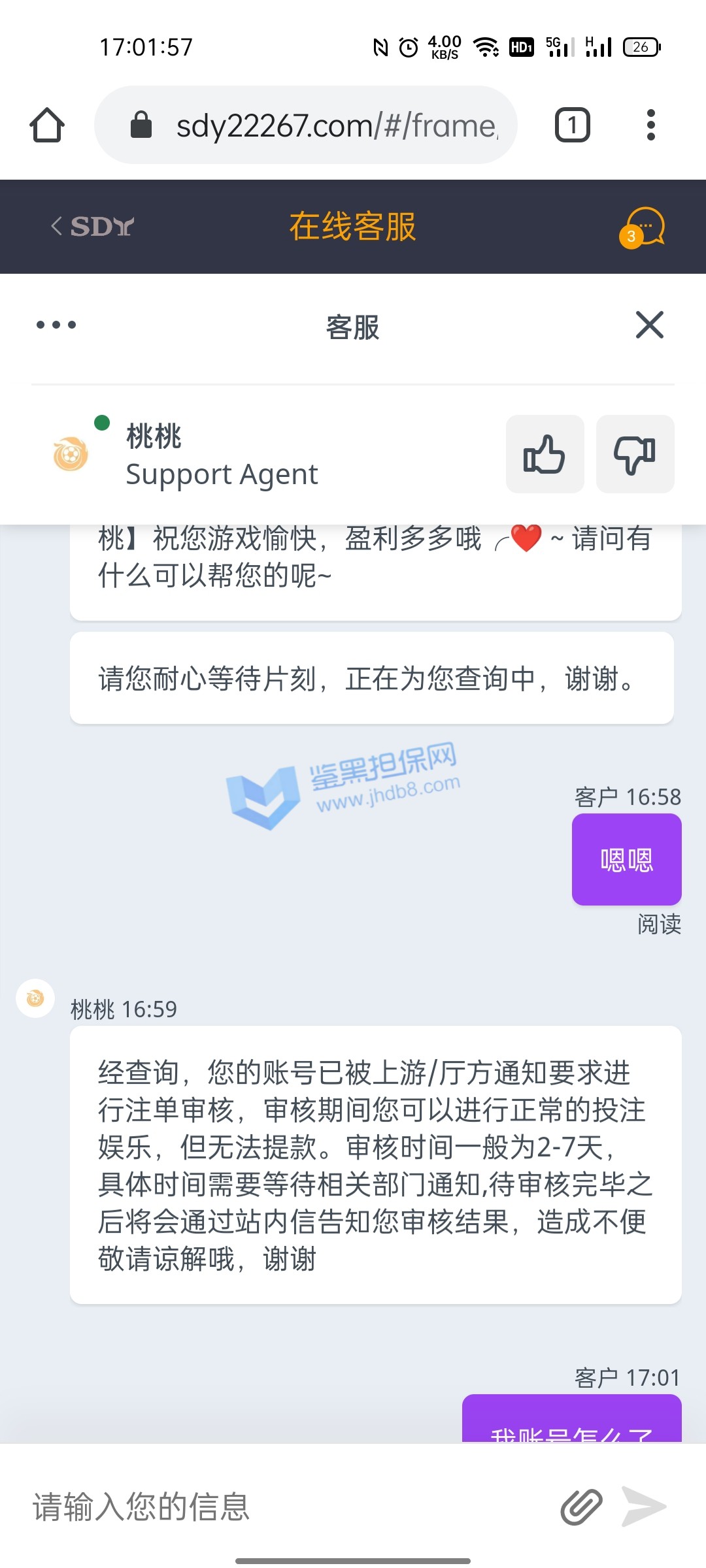
Task: Open the chat messages icon with badge
Action: click(x=643, y=227)
